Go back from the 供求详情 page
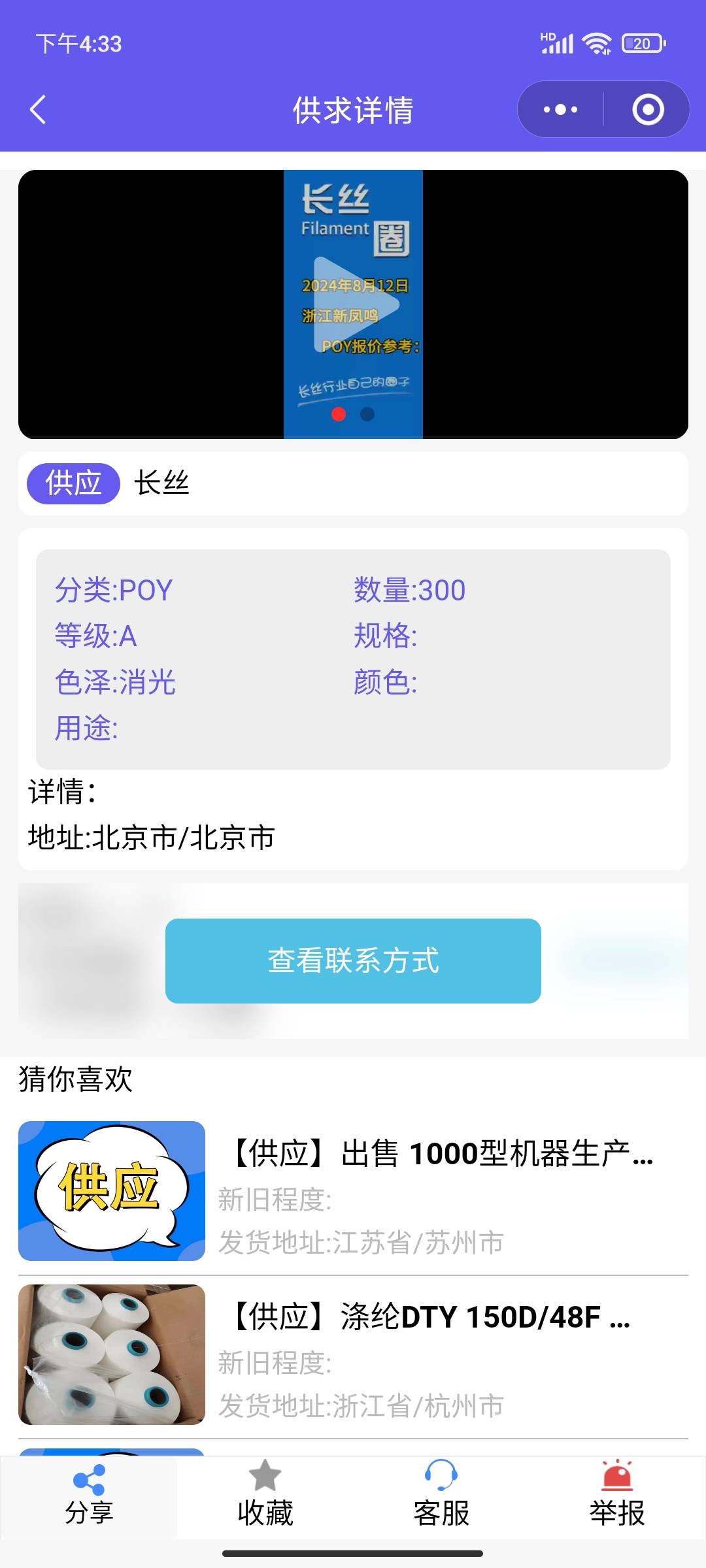Image resolution: width=706 pixels, height=1568 pixels. pos(38,110)
